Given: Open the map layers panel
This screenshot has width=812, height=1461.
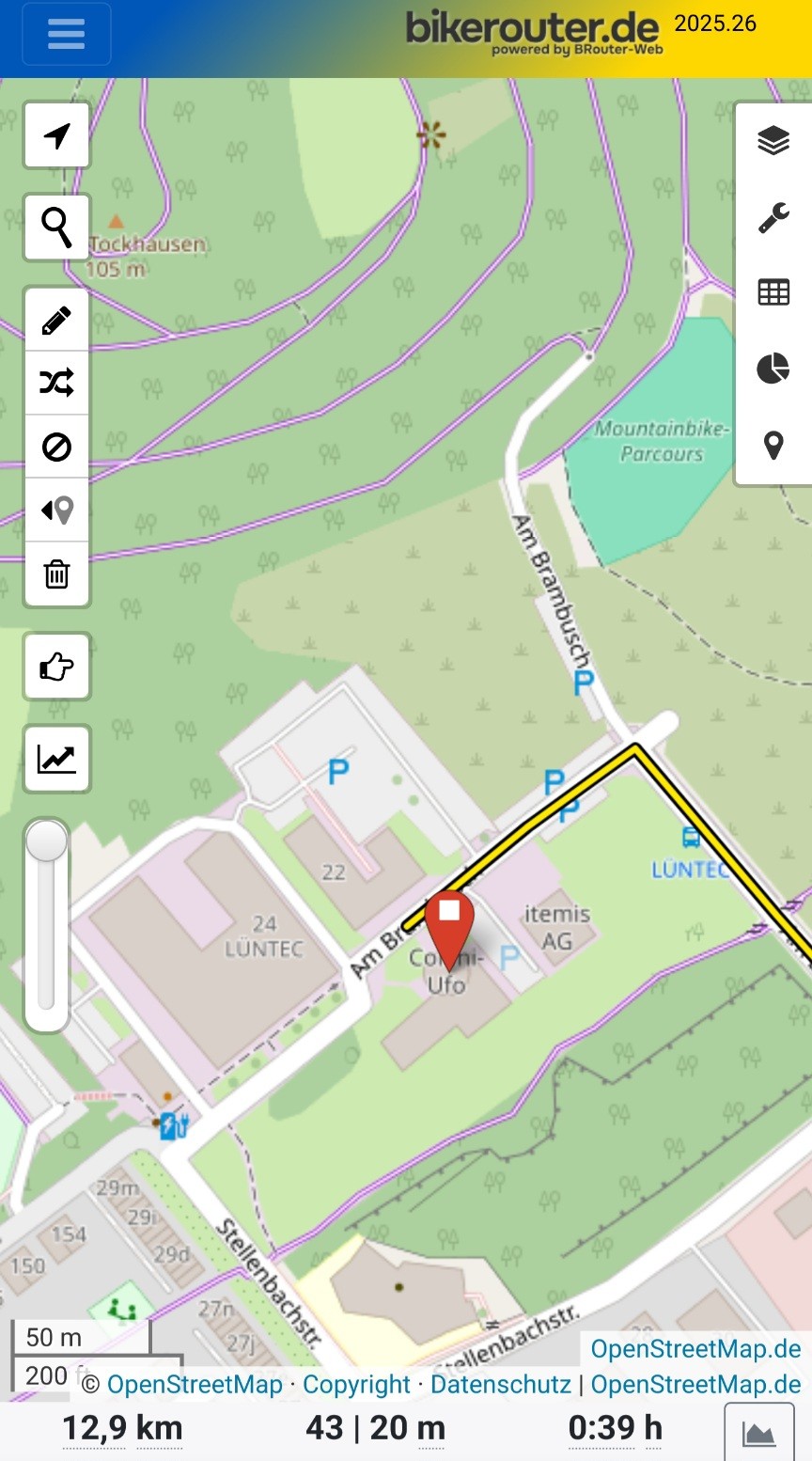Looking at the screenshot, I should pos(773,141).
